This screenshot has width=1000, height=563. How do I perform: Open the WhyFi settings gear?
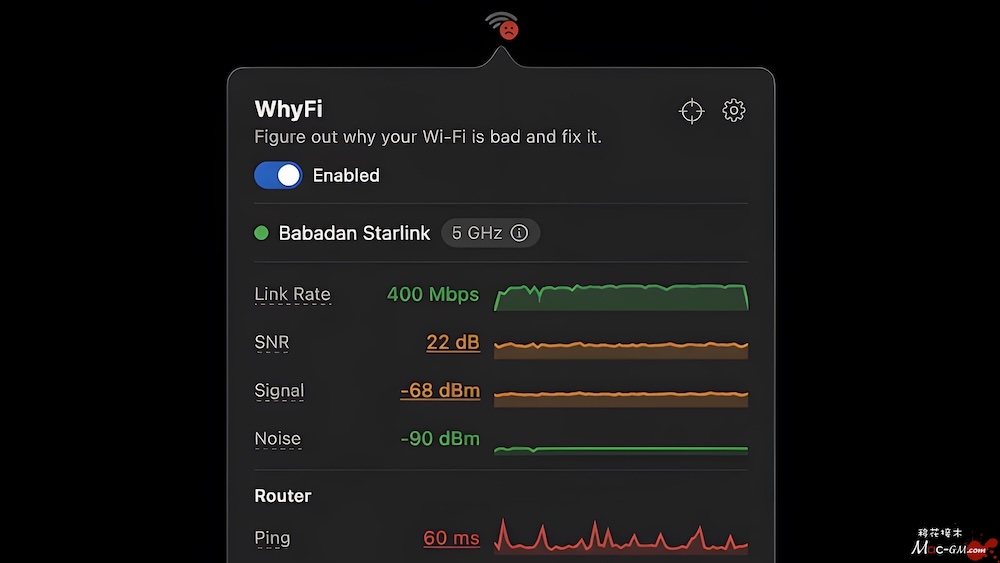click(734, 111)
